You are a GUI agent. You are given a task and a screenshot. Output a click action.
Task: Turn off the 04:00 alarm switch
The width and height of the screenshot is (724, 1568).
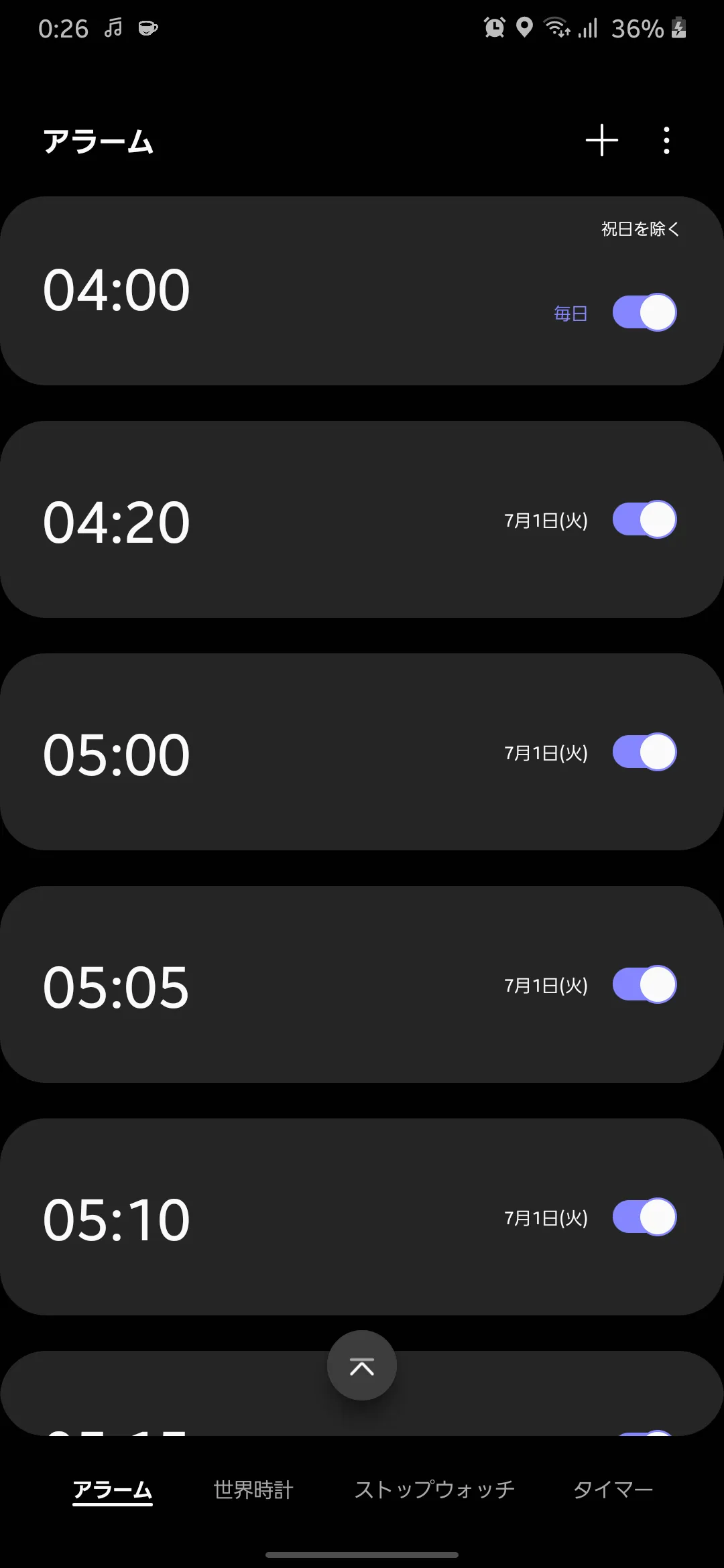coord(644,312)
